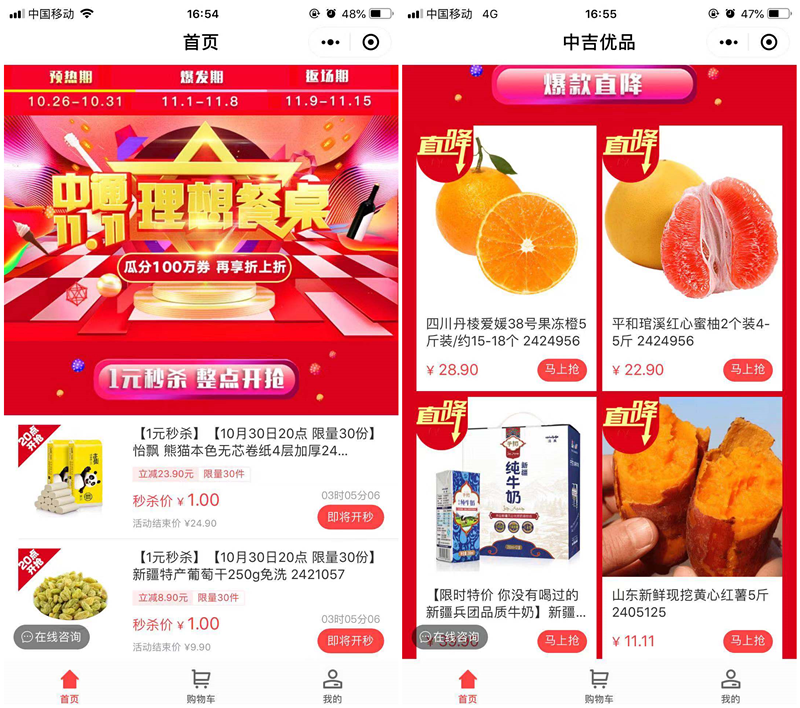Screen dimensions: 800x708
Task: Tap 马上抢 for 四川丹棱爱媛果冻橙
Action: tap(563, 370)
